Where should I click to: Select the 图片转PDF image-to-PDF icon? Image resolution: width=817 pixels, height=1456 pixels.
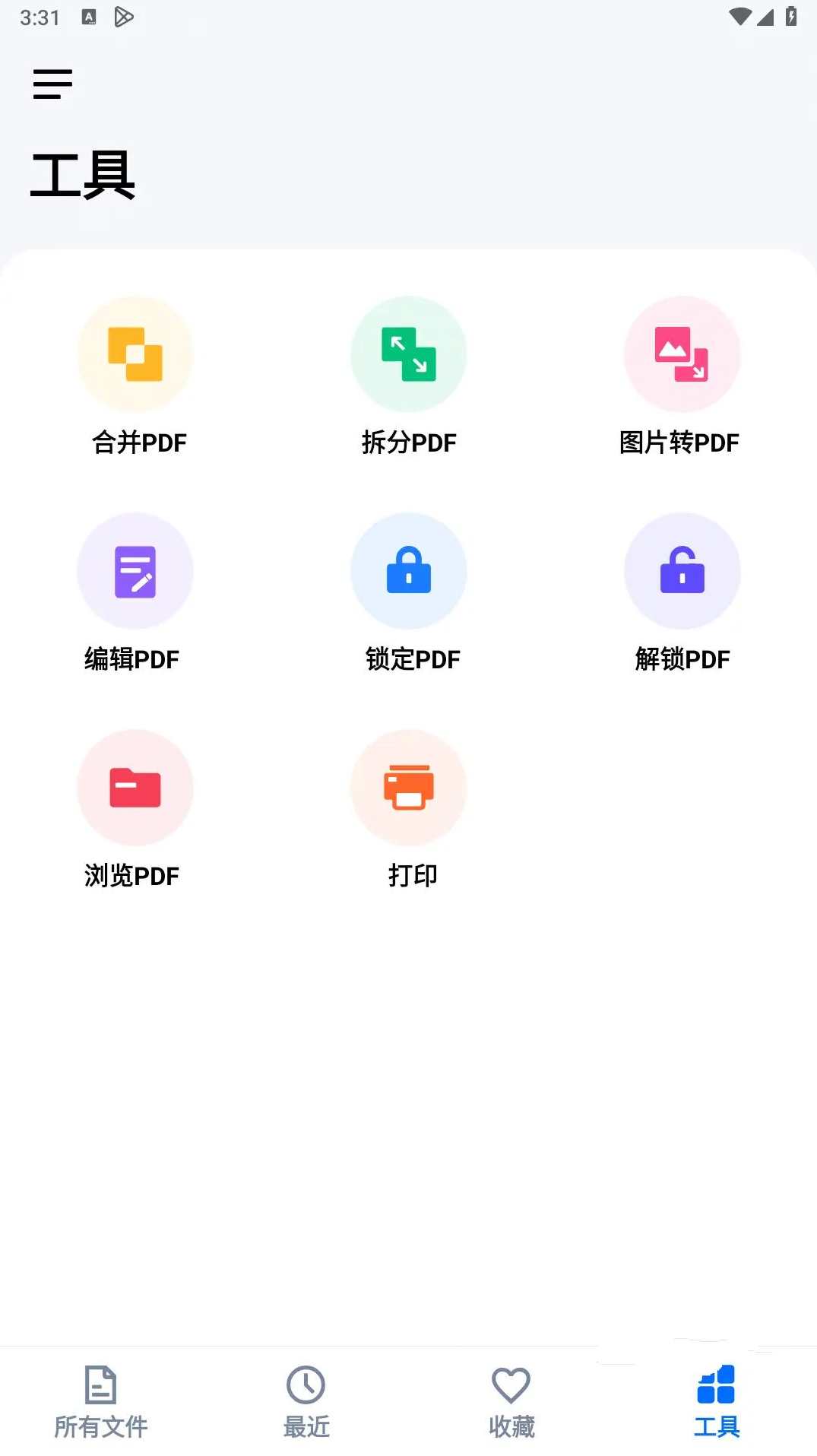click(682, 354)
